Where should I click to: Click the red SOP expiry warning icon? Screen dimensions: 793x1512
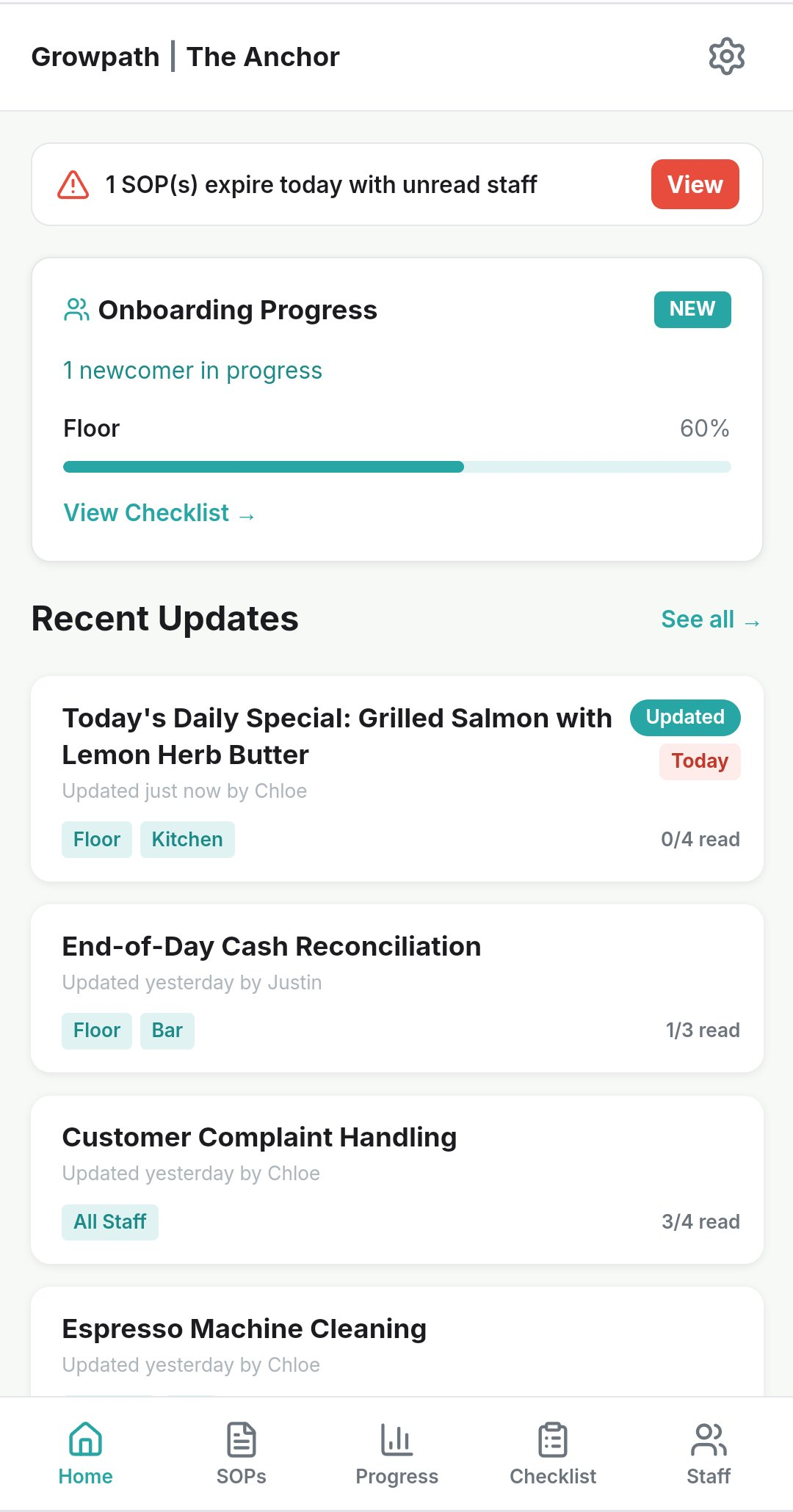pyautogui.click(x=71, y=184)
